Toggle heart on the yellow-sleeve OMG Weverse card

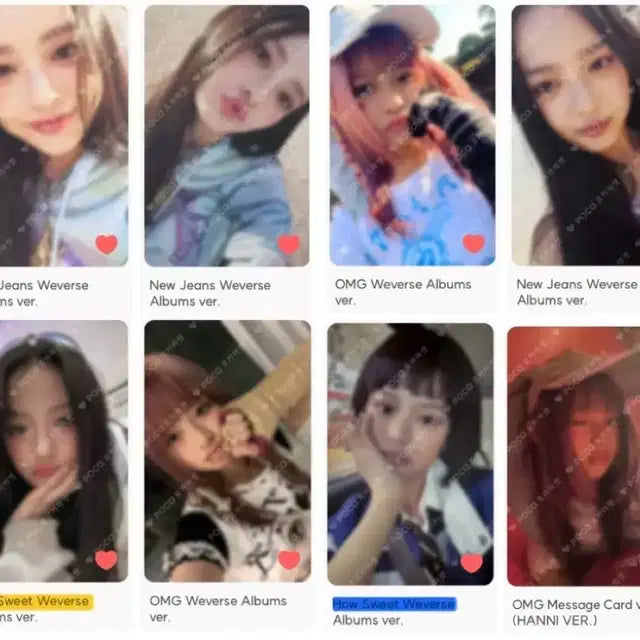tap(289, 560)
